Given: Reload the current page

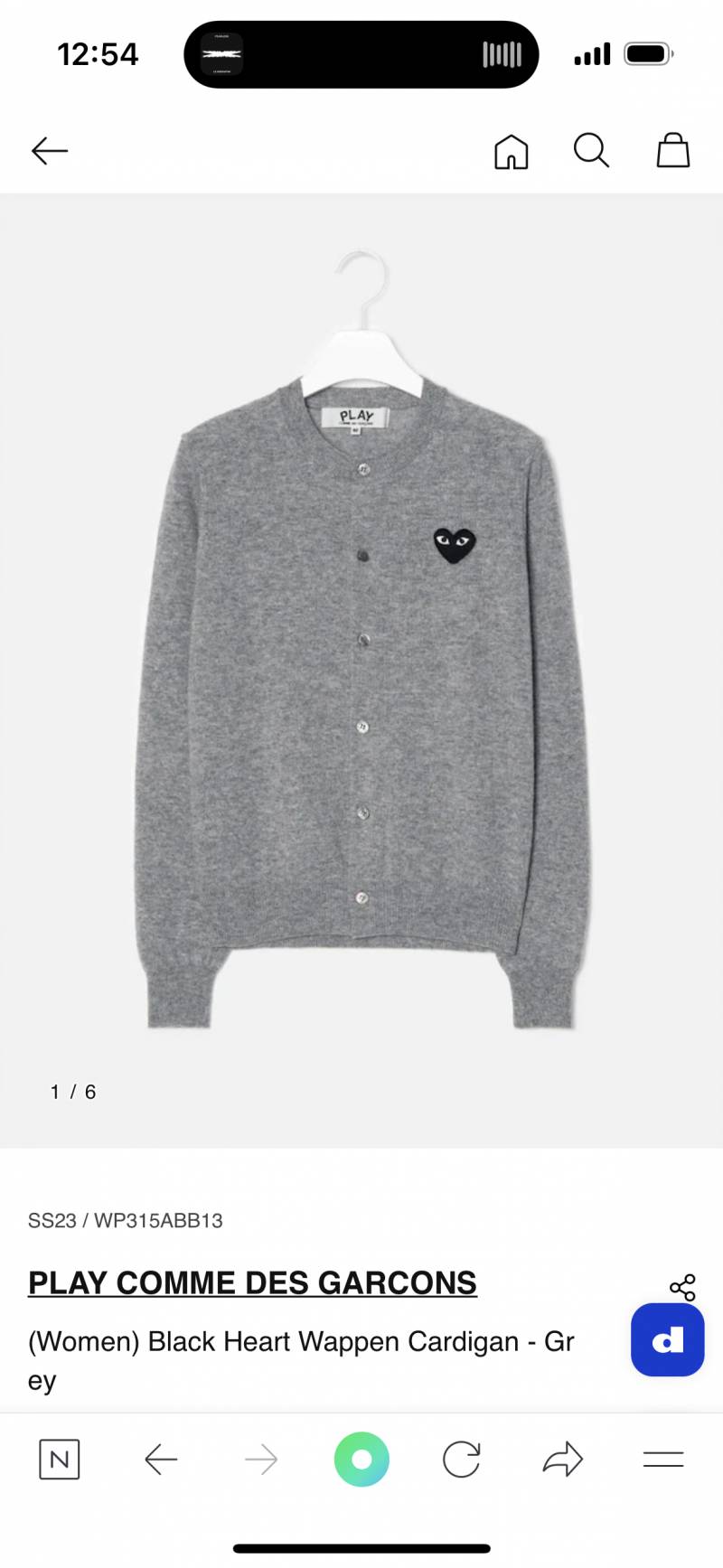Looking at the screenshot, I should (461, 1459).
